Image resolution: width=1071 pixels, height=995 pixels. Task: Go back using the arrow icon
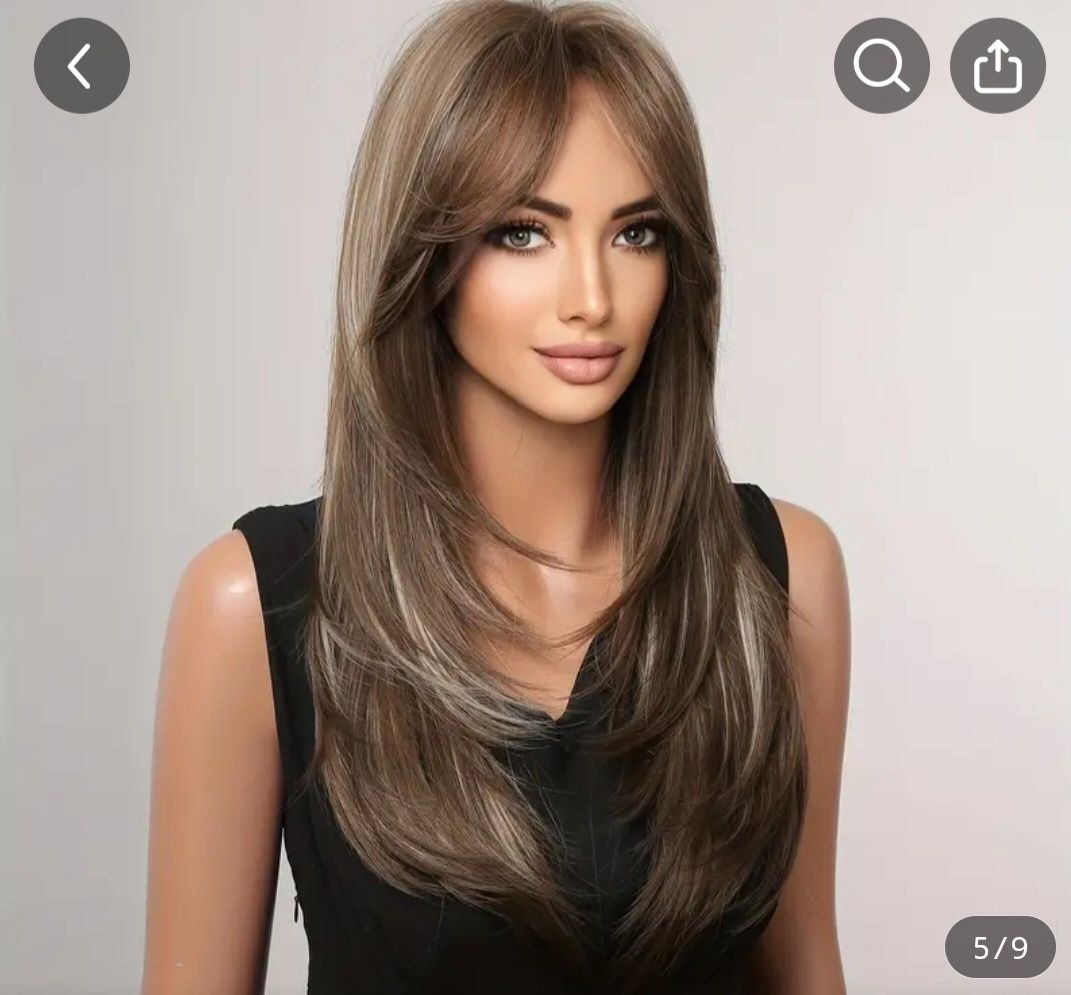pyautogui.click(x=81, y=66)
